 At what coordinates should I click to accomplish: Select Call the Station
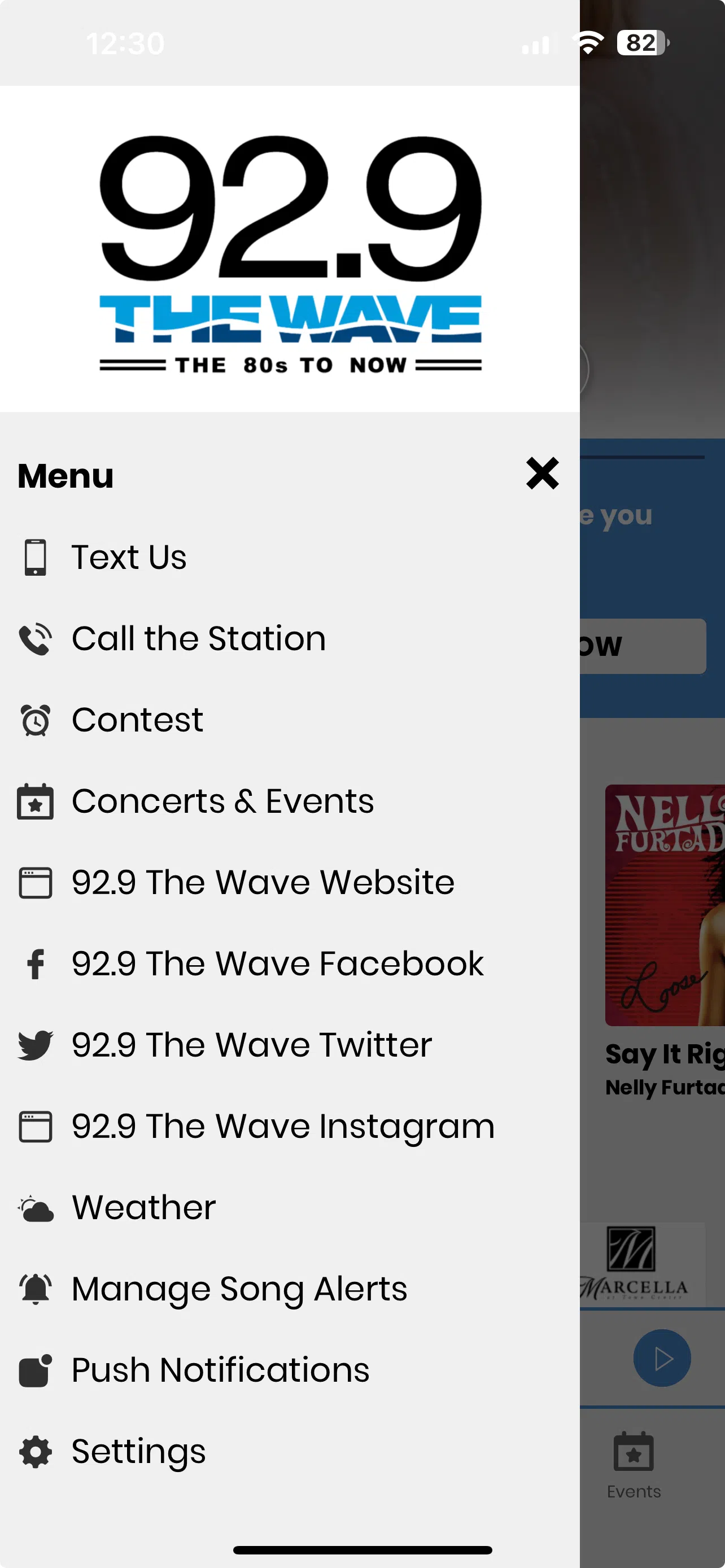point(290,638)
